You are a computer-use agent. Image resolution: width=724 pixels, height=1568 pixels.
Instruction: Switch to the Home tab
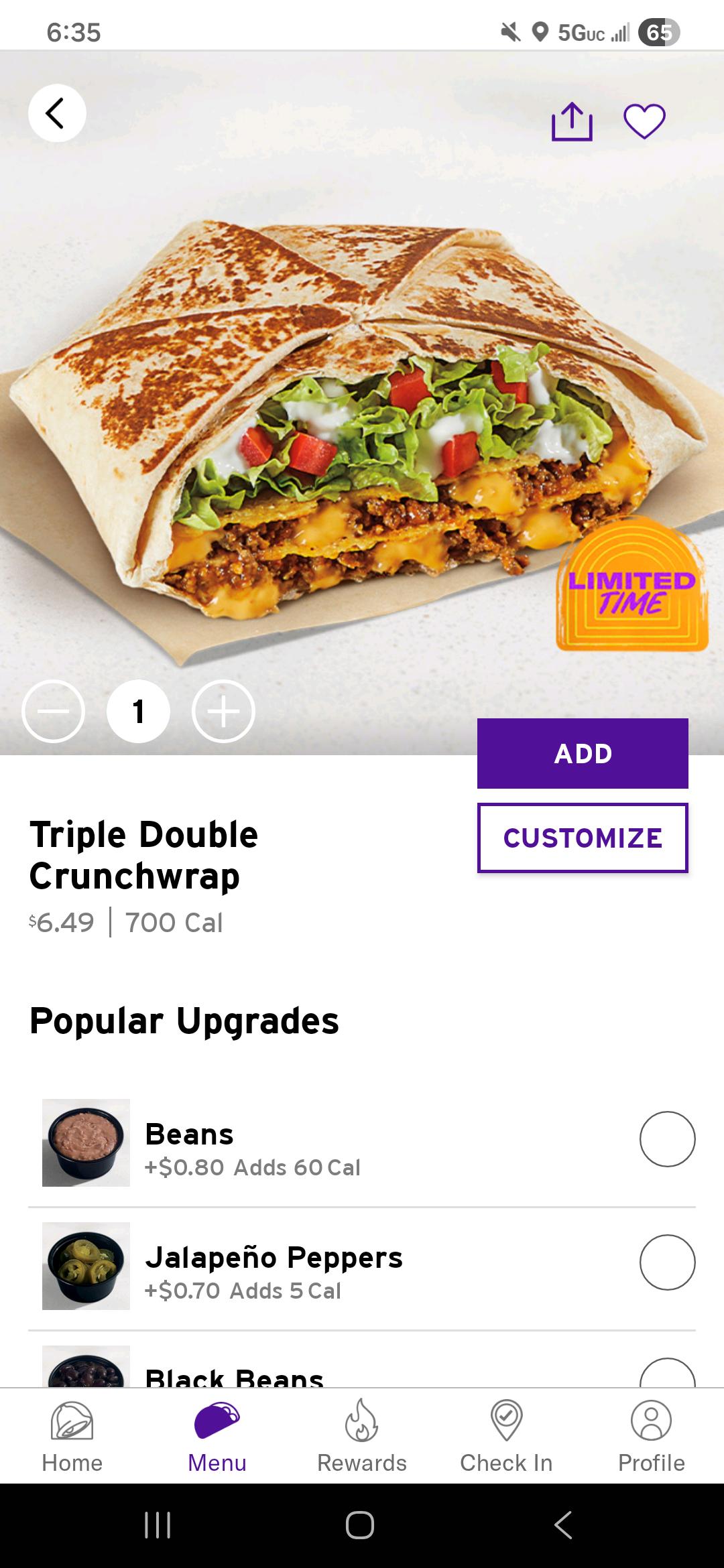click(x=72, y=1436)
